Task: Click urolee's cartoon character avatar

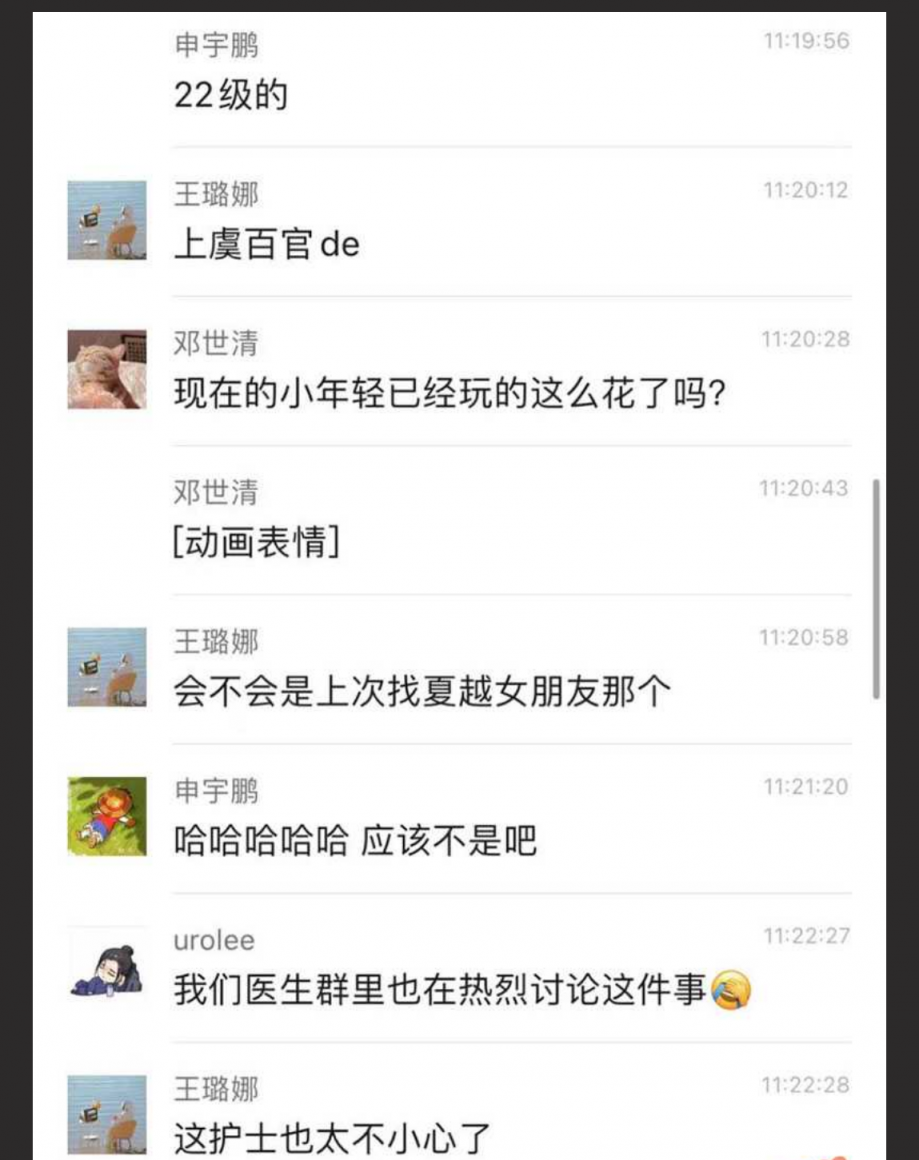Action: 105,963
